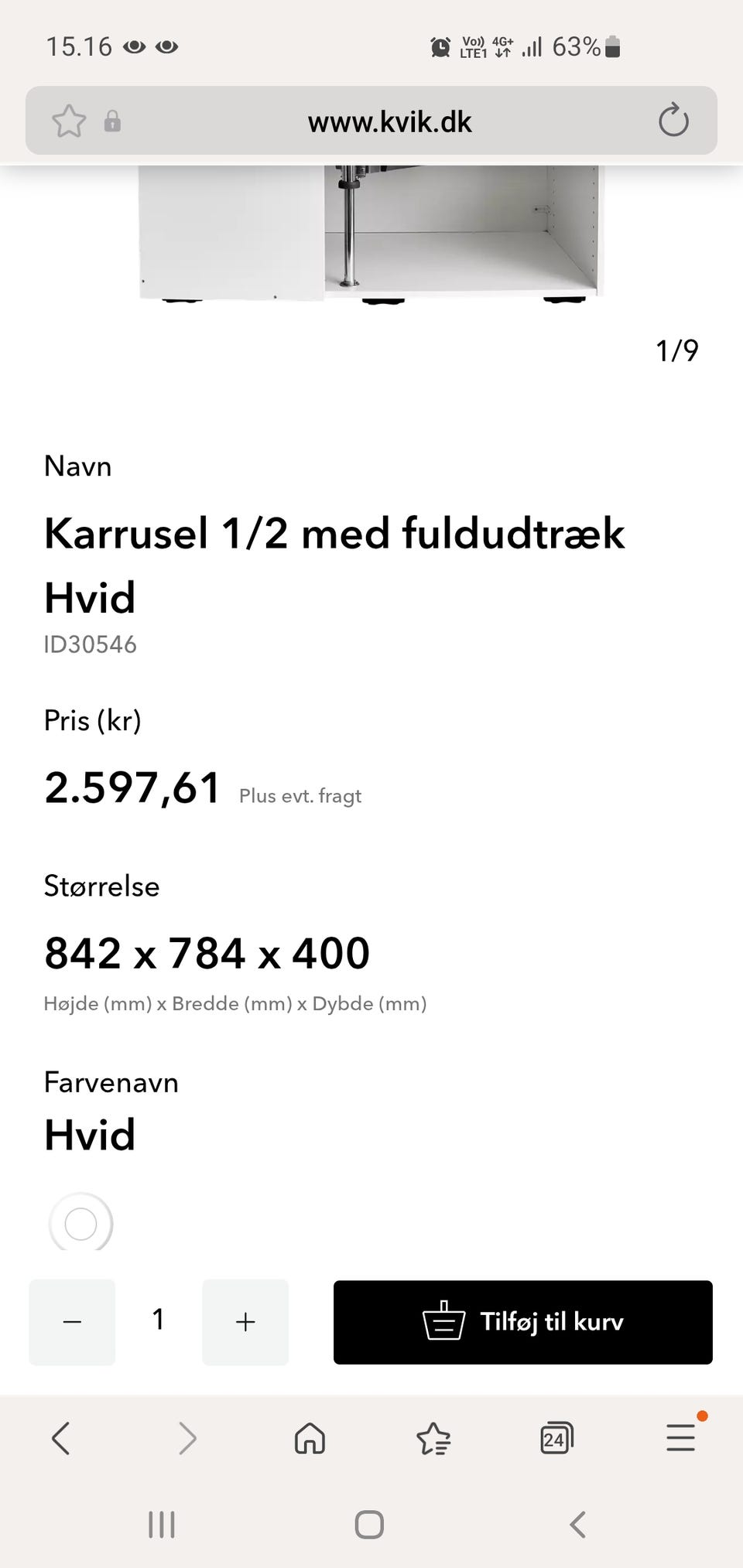
Task: Decrease quantity with the minus button
Action: 72,1321
